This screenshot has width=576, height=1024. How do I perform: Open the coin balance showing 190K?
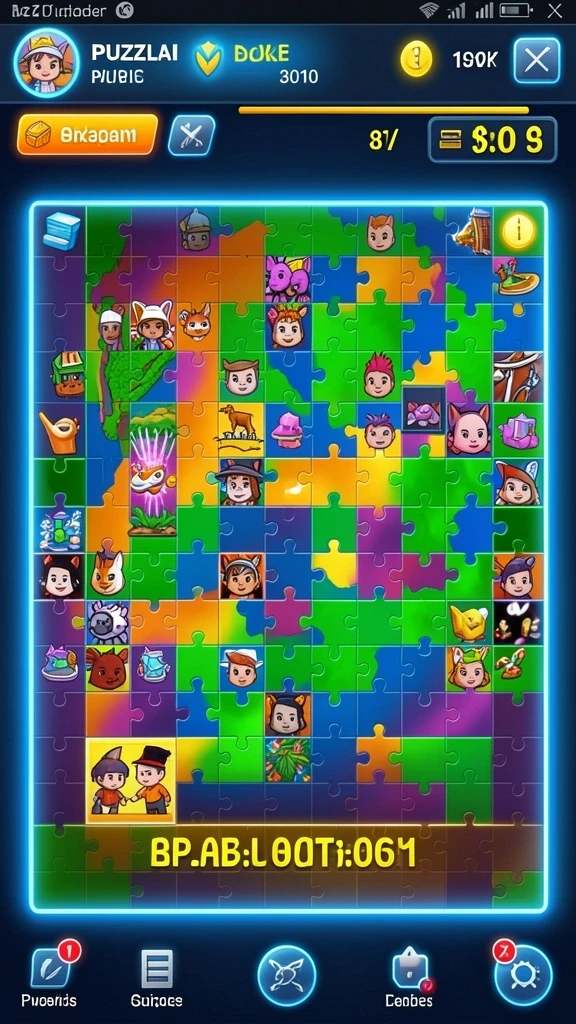tap(450, 61)
